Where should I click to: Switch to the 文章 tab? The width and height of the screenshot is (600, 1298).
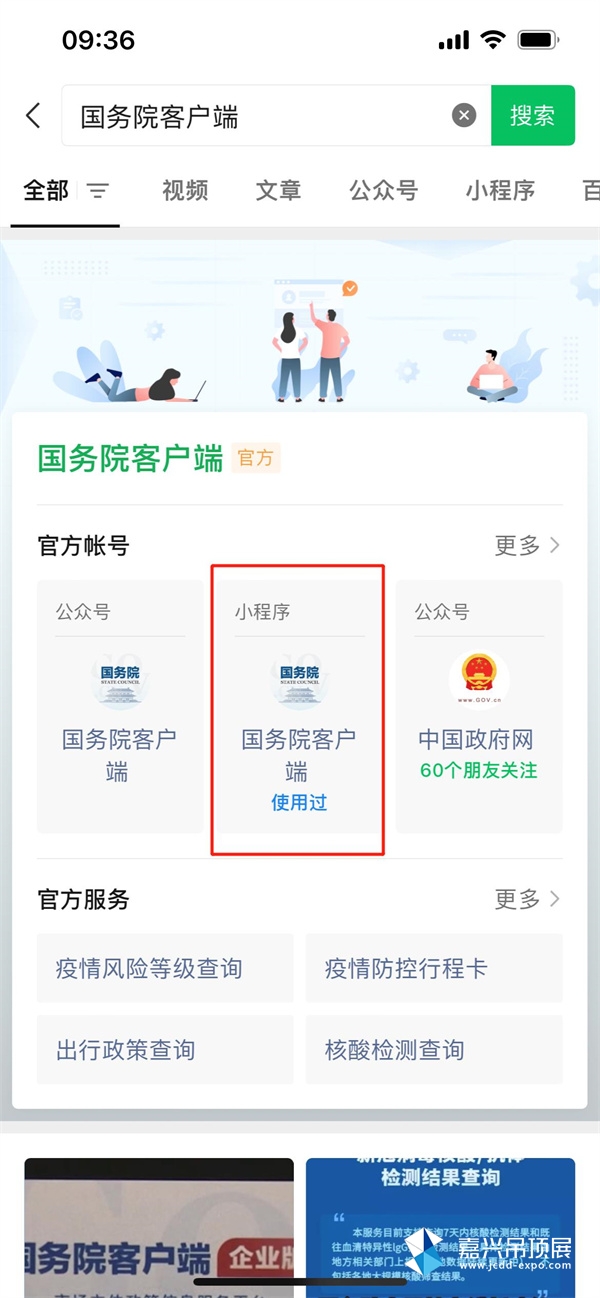point(278,190)
